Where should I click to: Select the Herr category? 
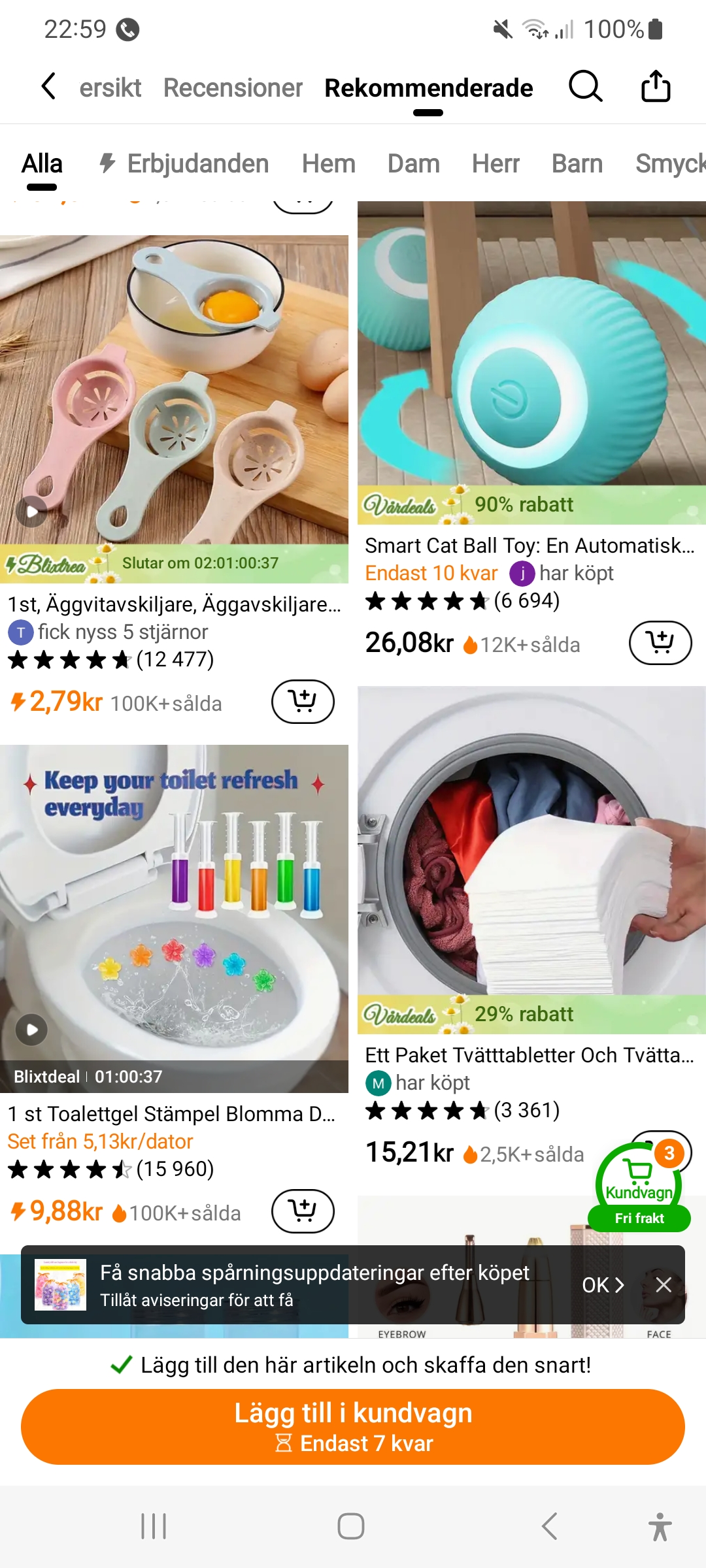[496, 164]
